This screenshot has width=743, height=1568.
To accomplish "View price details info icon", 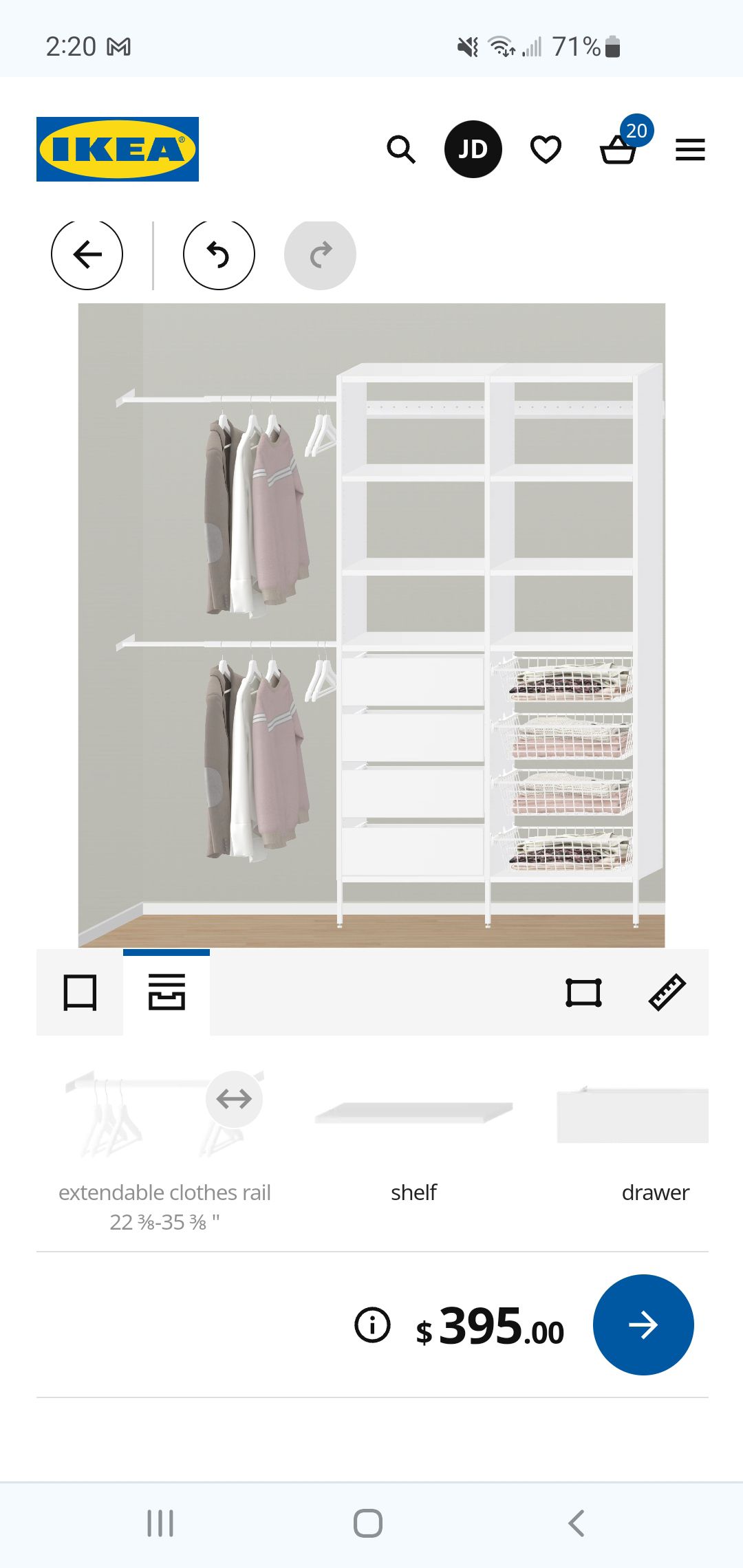I will [372, 1325].
